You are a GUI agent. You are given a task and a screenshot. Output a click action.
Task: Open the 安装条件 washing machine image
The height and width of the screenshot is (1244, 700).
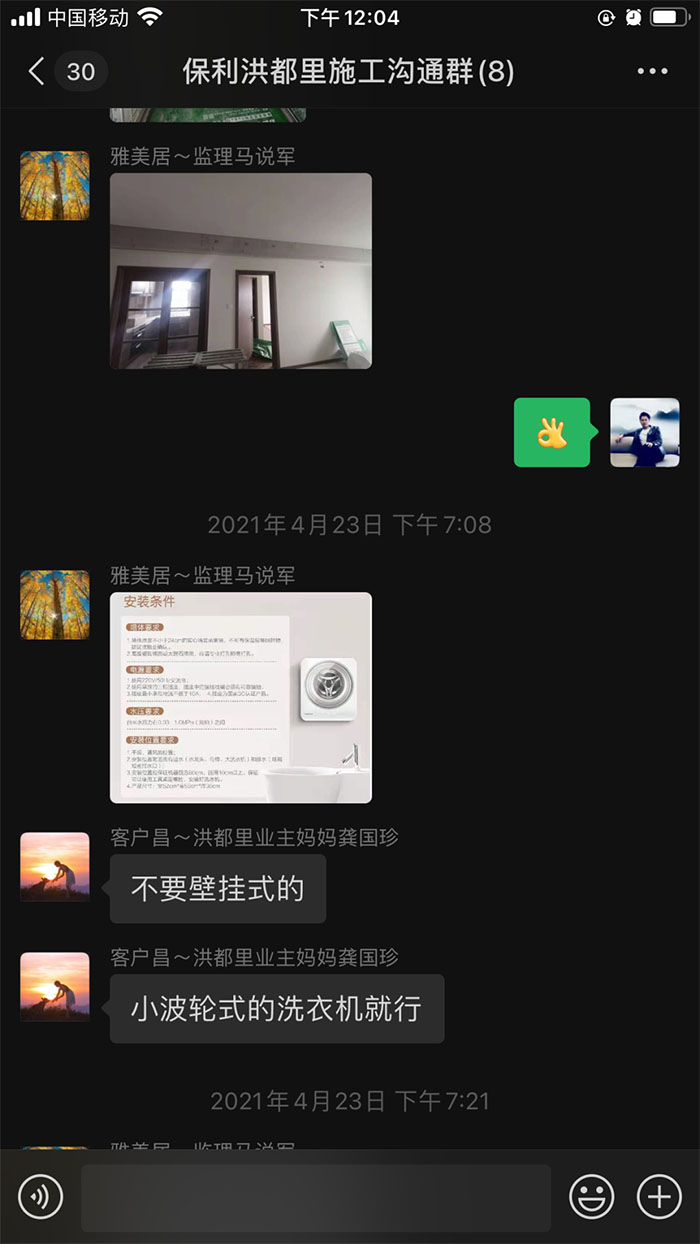[240, 697]
